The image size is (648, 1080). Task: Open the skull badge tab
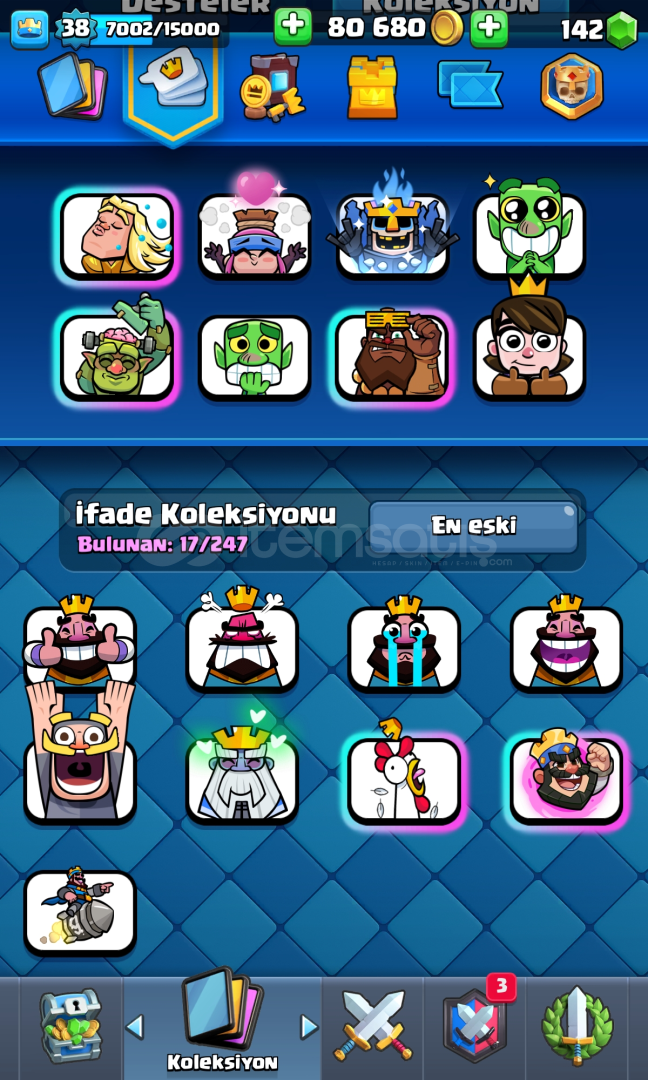point(572,87)
